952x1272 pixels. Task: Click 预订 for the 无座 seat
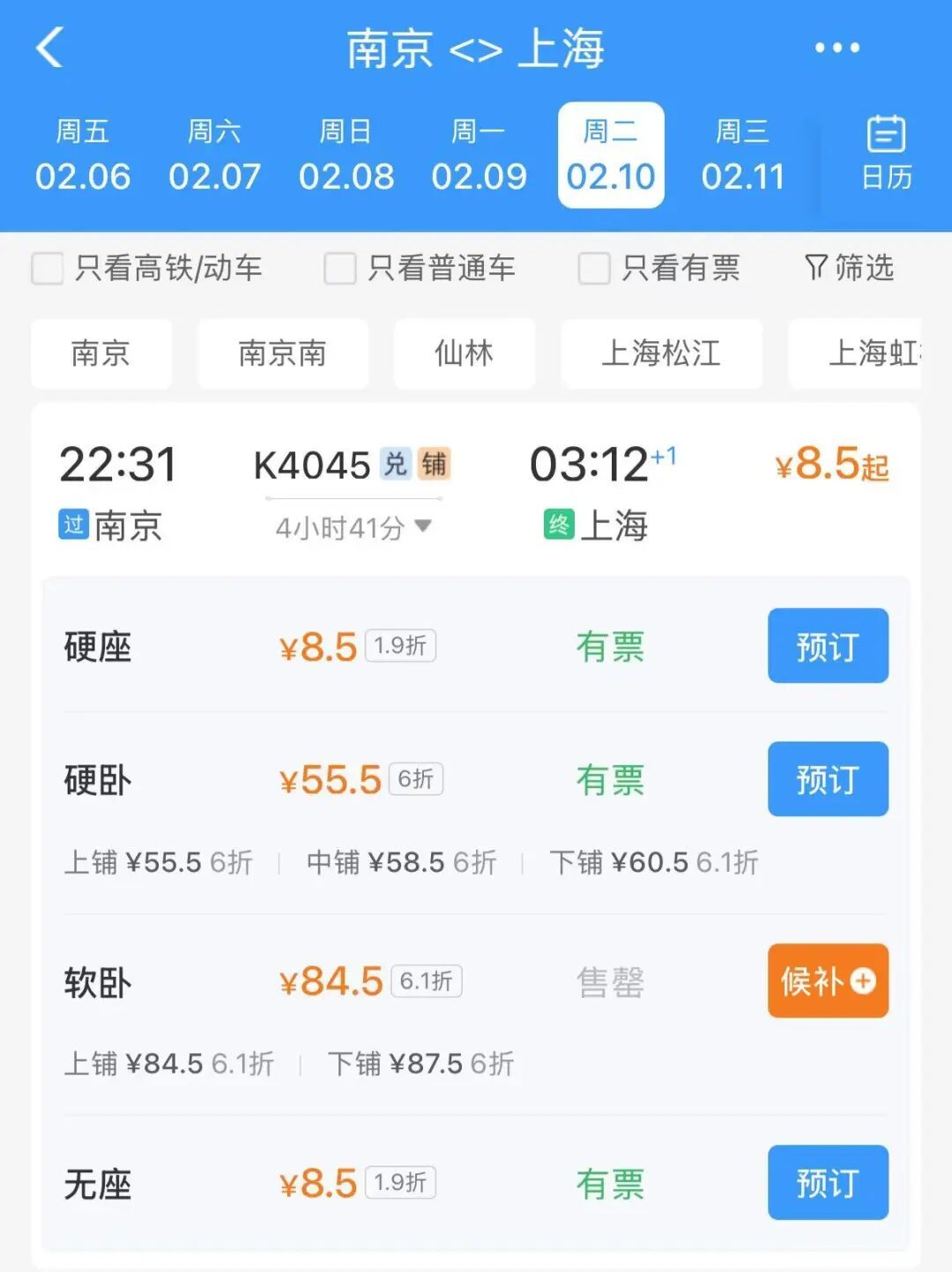tap(827, 1184)
